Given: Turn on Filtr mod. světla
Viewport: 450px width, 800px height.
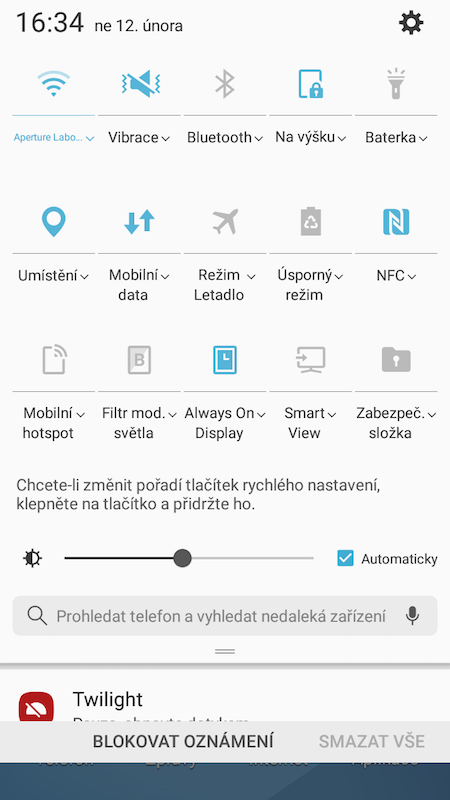Looking at the screenshot, I should 139,360.
